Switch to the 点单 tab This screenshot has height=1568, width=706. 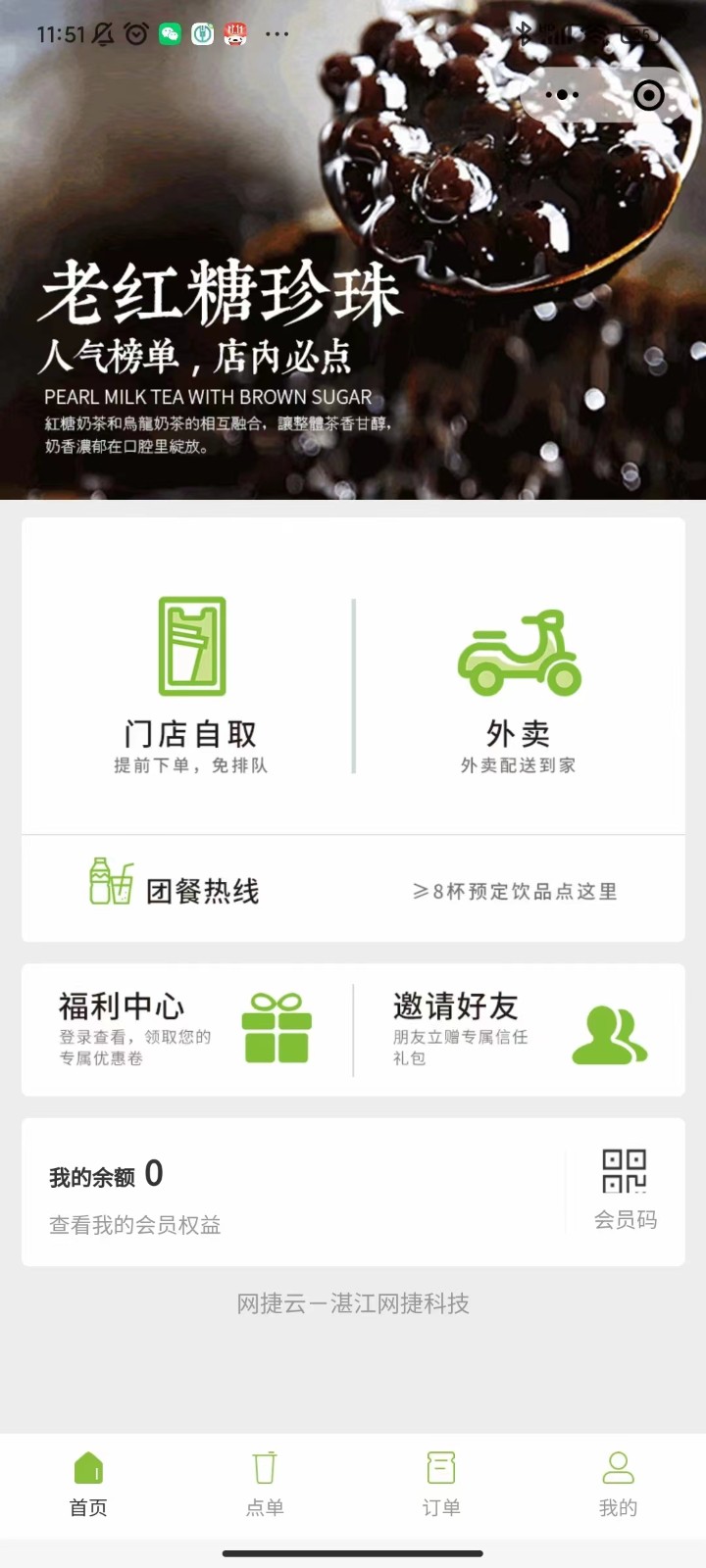[x=265, y=1485]
